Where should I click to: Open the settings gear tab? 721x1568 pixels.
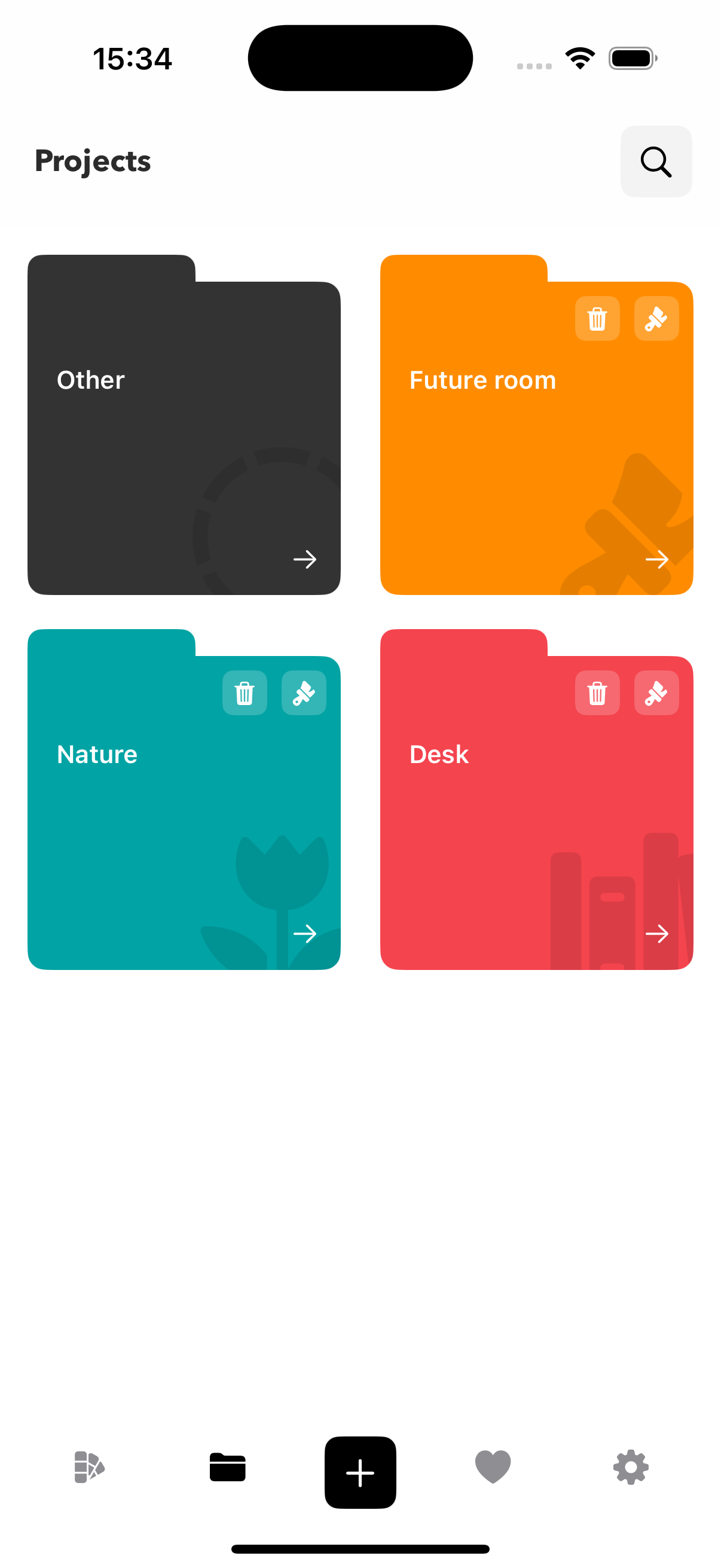(x=630, y=1467)
